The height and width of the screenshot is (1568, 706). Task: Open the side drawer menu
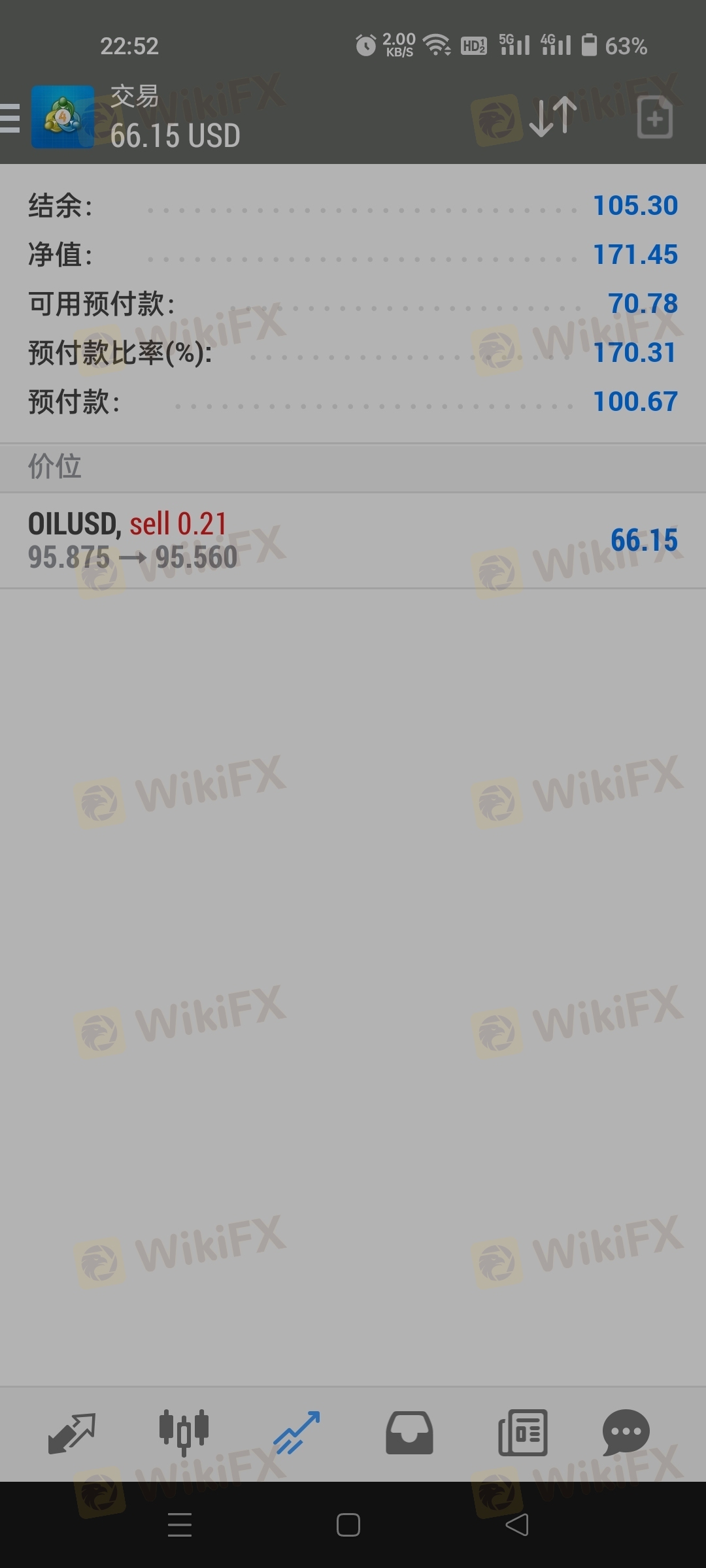coord(10,118)
